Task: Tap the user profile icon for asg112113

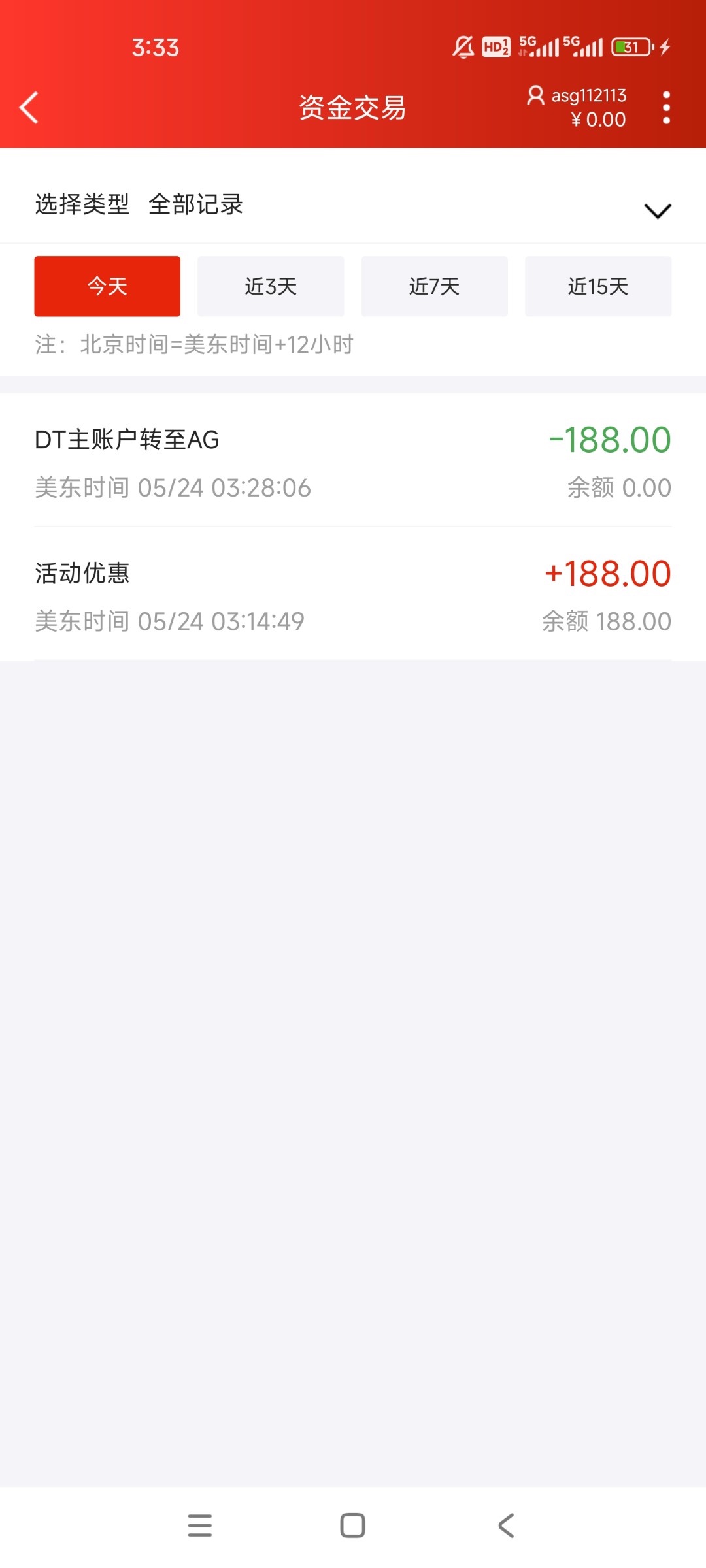Action: click(536, 95)
